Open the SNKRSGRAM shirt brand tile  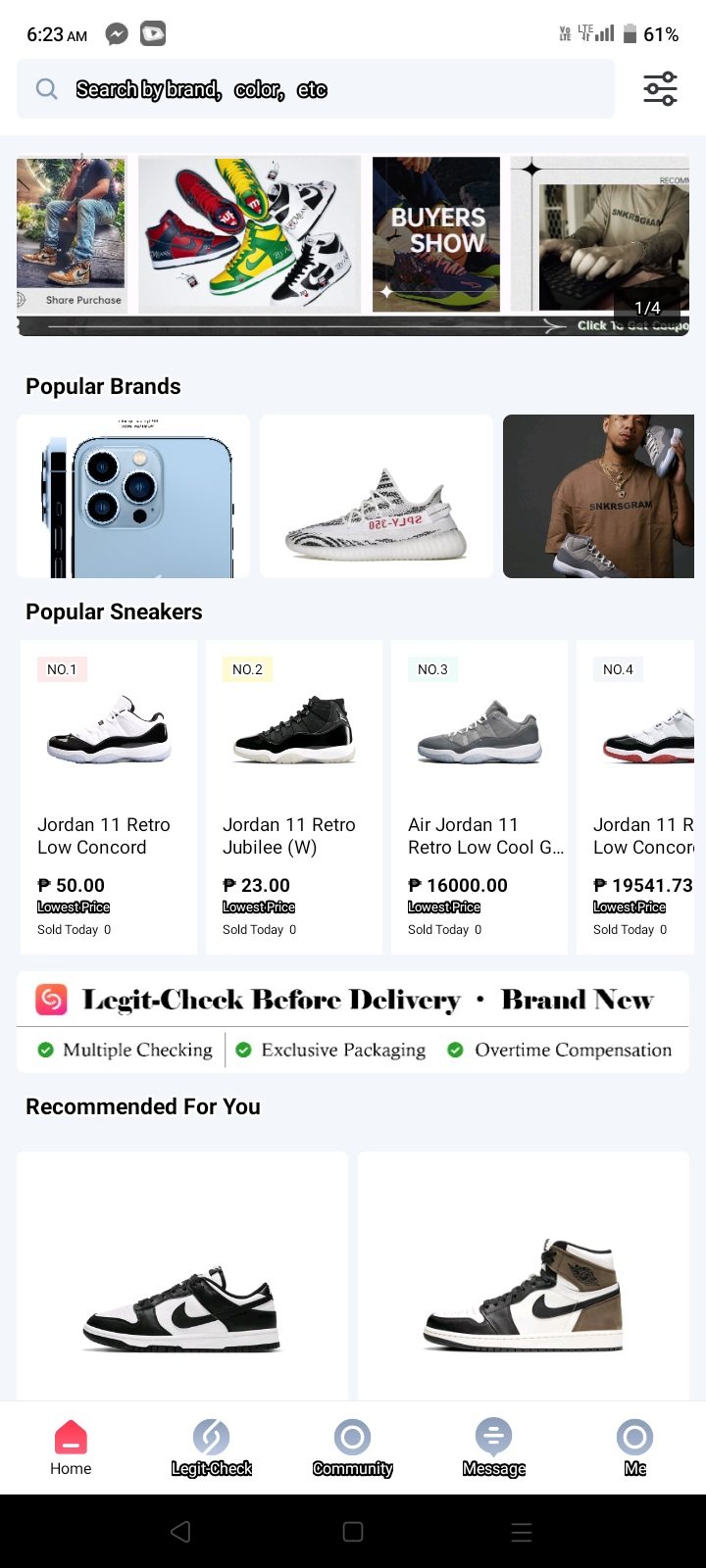point(599,496)
